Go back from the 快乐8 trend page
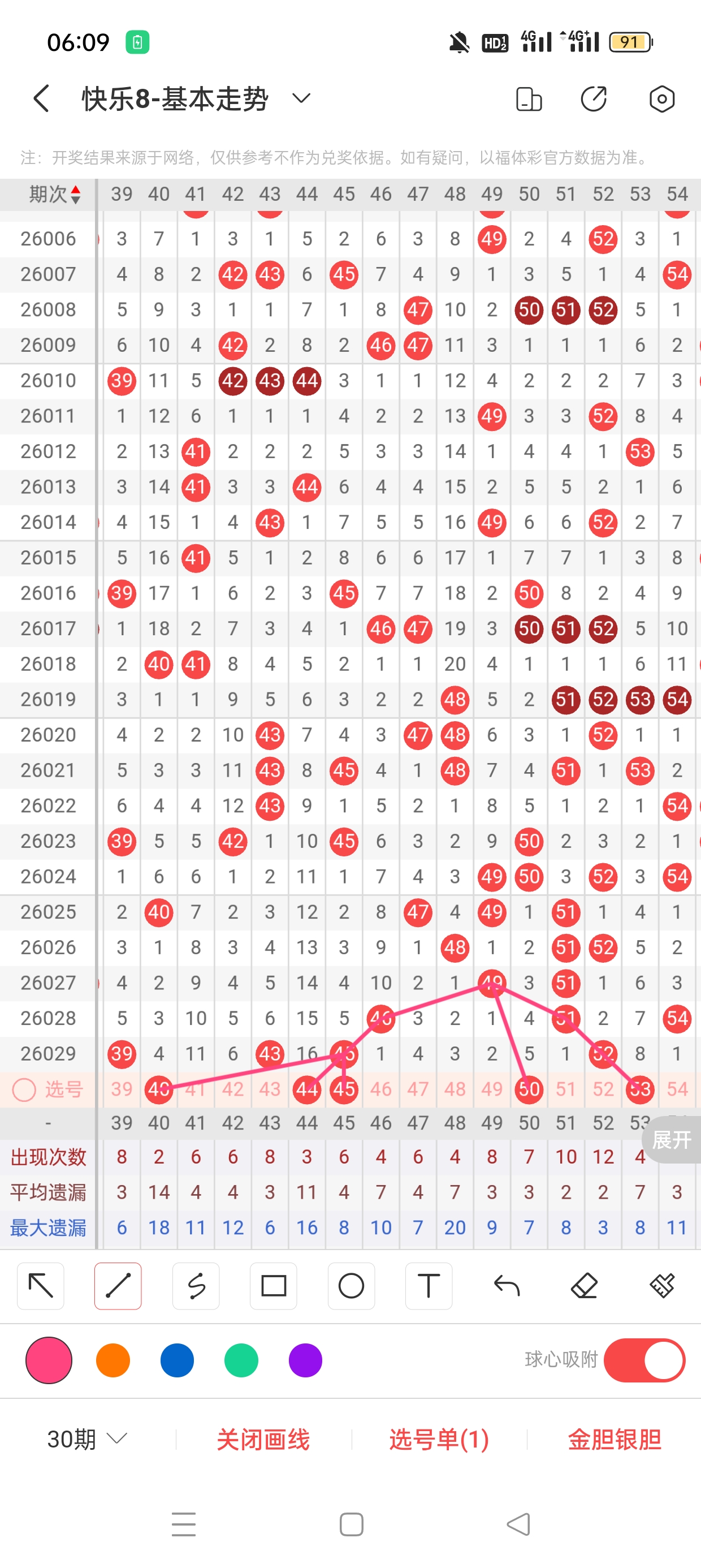 [41, 98]
